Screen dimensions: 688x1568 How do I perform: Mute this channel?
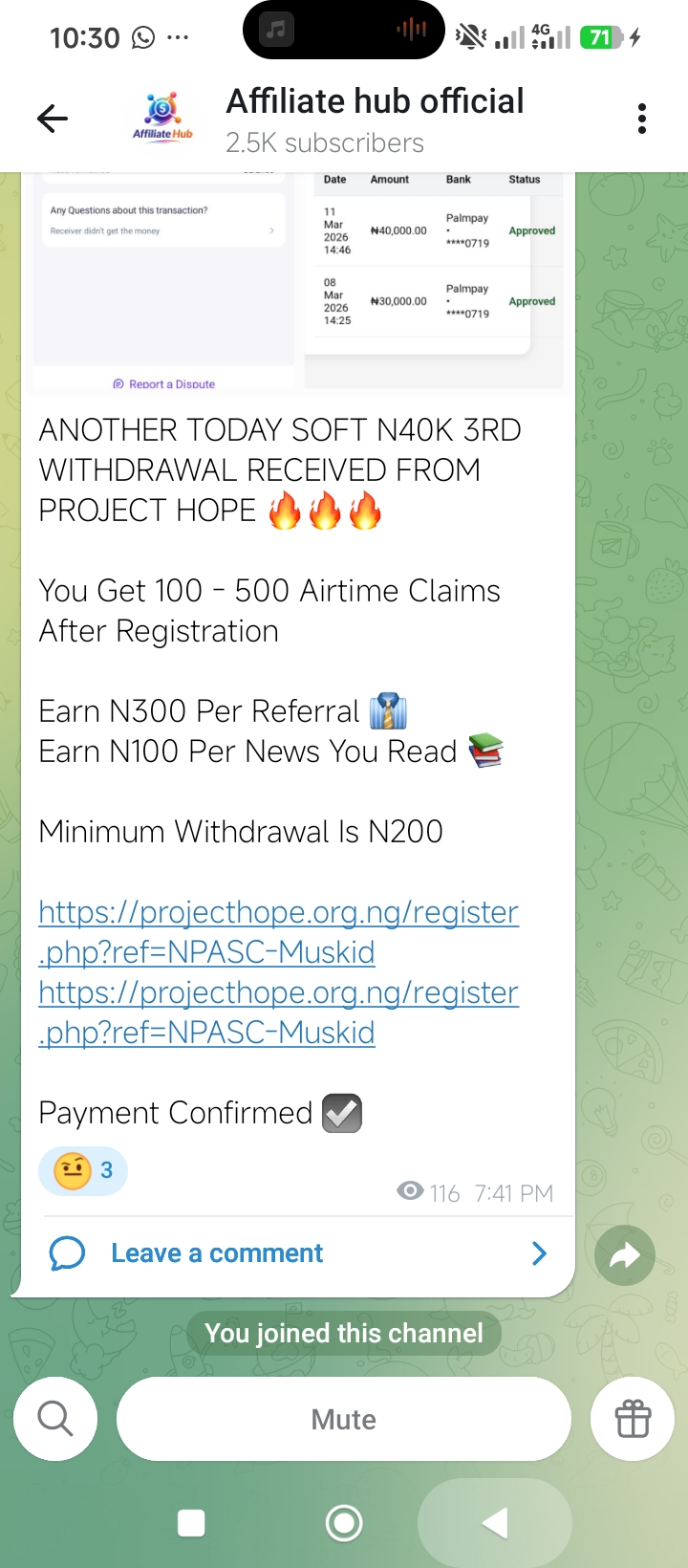(344, 1419)
